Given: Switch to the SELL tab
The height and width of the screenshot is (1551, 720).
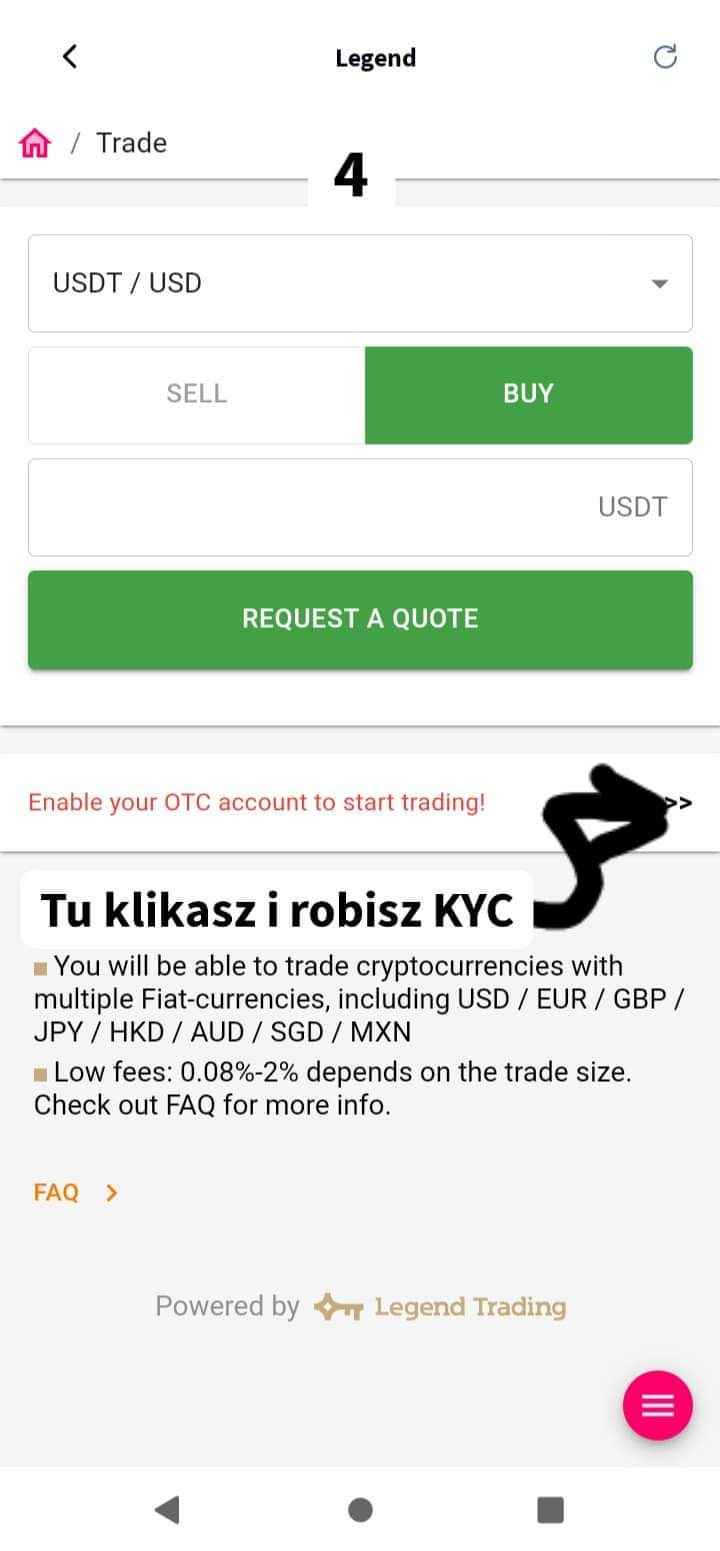Looking at the screenshot, I should 197,394.
